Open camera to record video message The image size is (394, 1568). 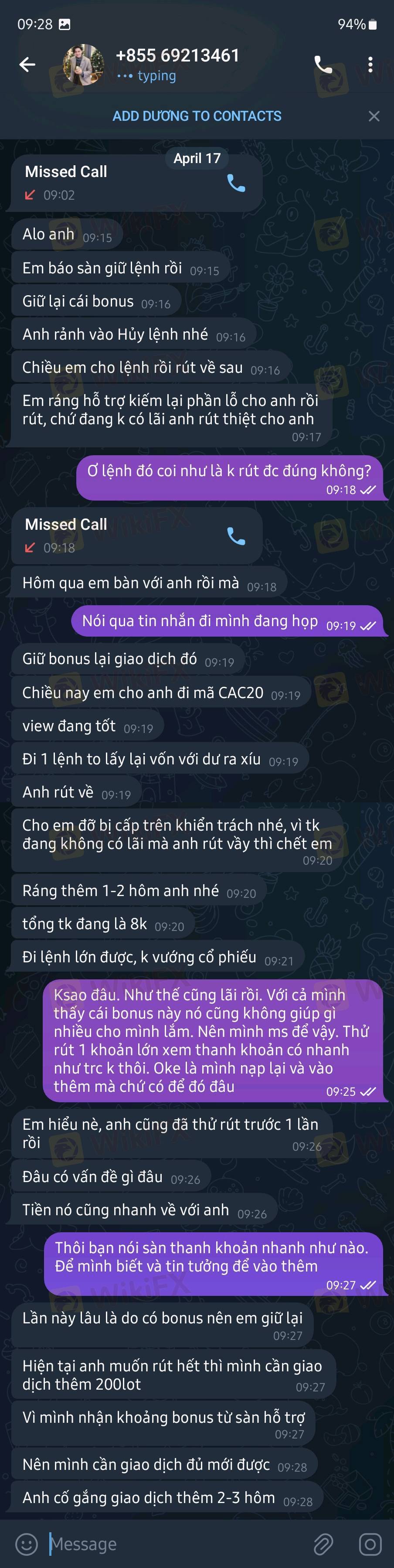pyautogui.click(x=370, y=1544)
